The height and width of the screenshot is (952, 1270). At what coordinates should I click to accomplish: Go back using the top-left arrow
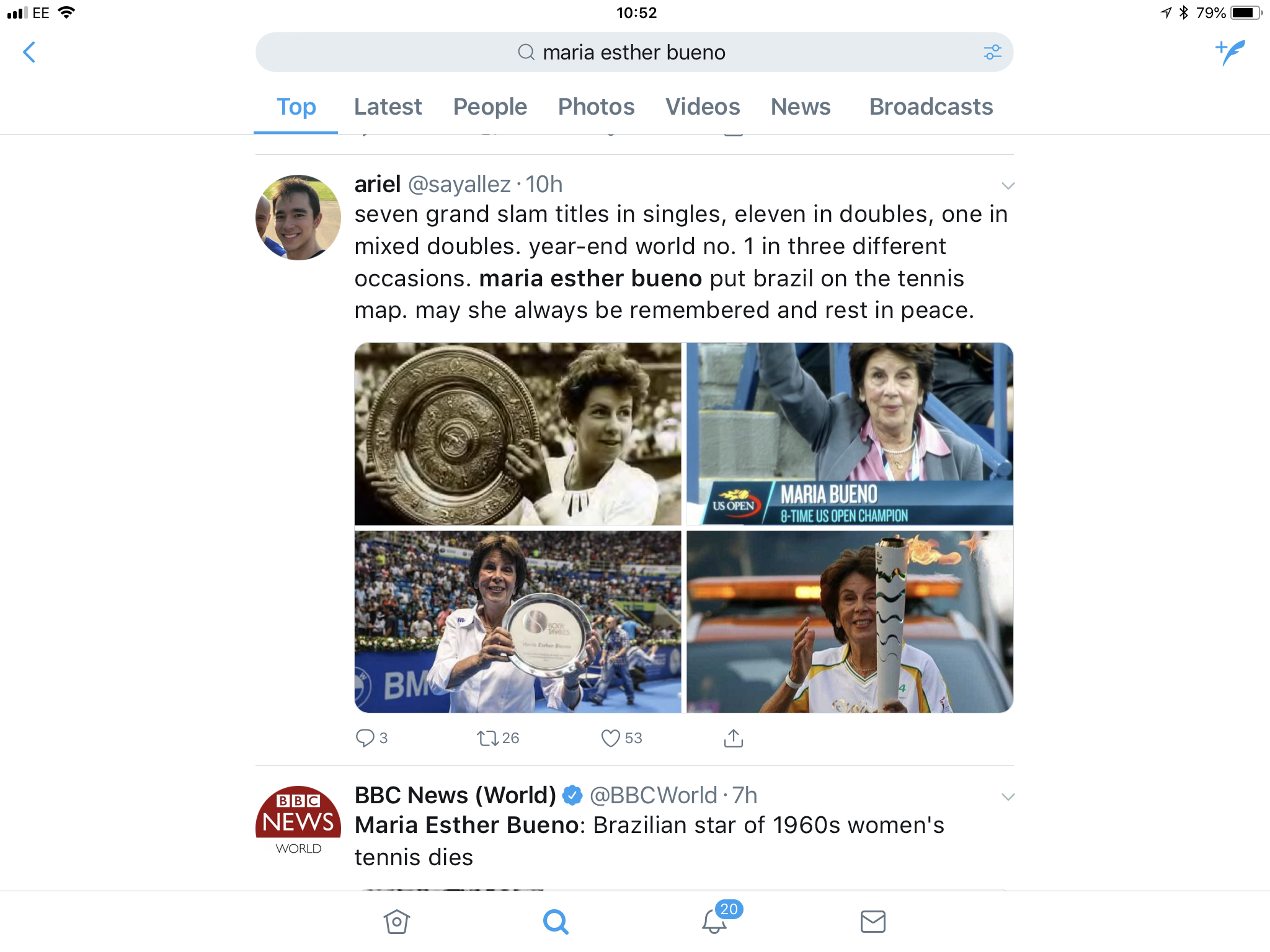pyautogui.click(x=29, y=52)
